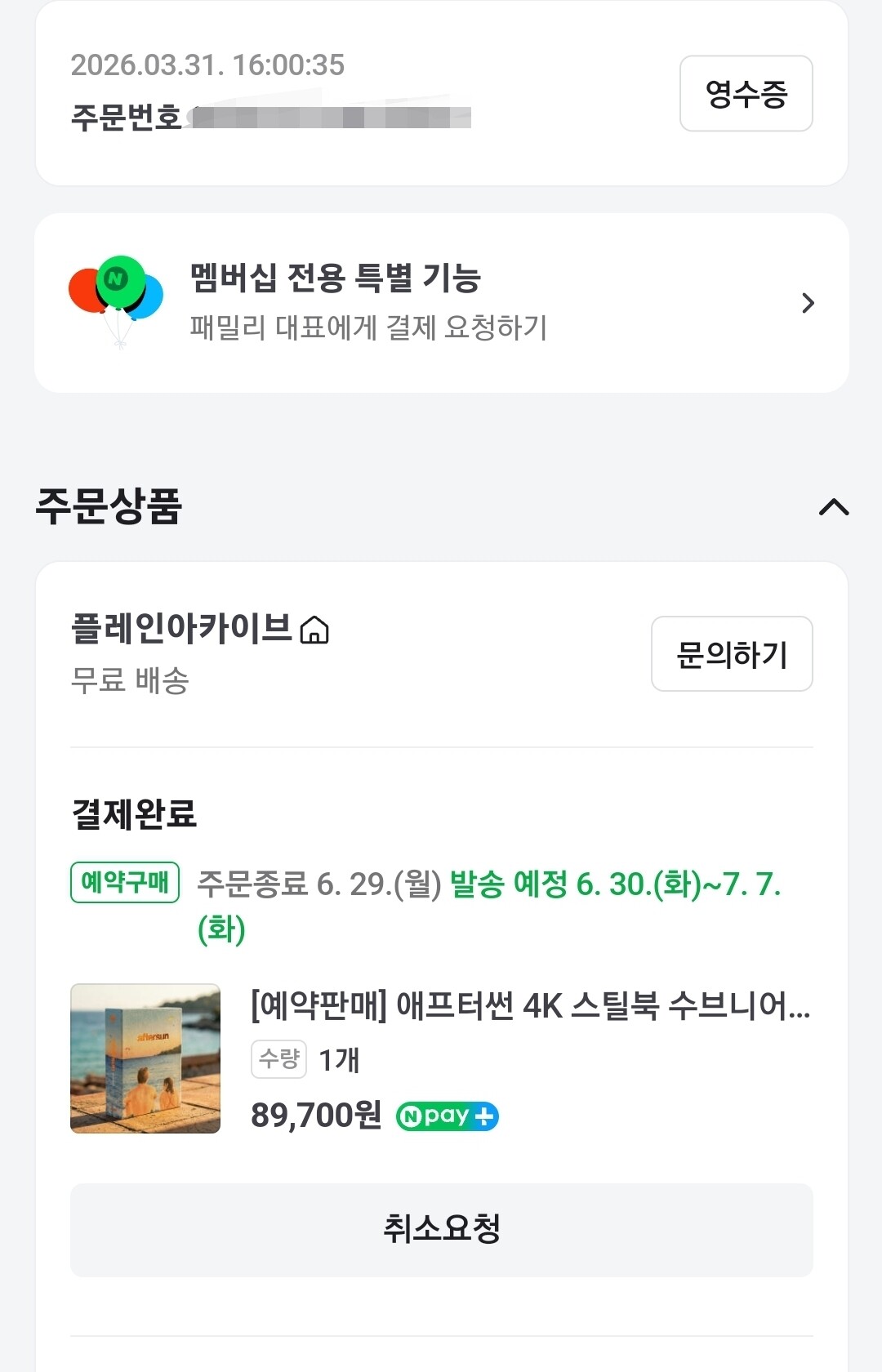The width and height of the screenshot is (882, 1372).
Task: Collapse the 주문상품 section
Action: (833, 507)
